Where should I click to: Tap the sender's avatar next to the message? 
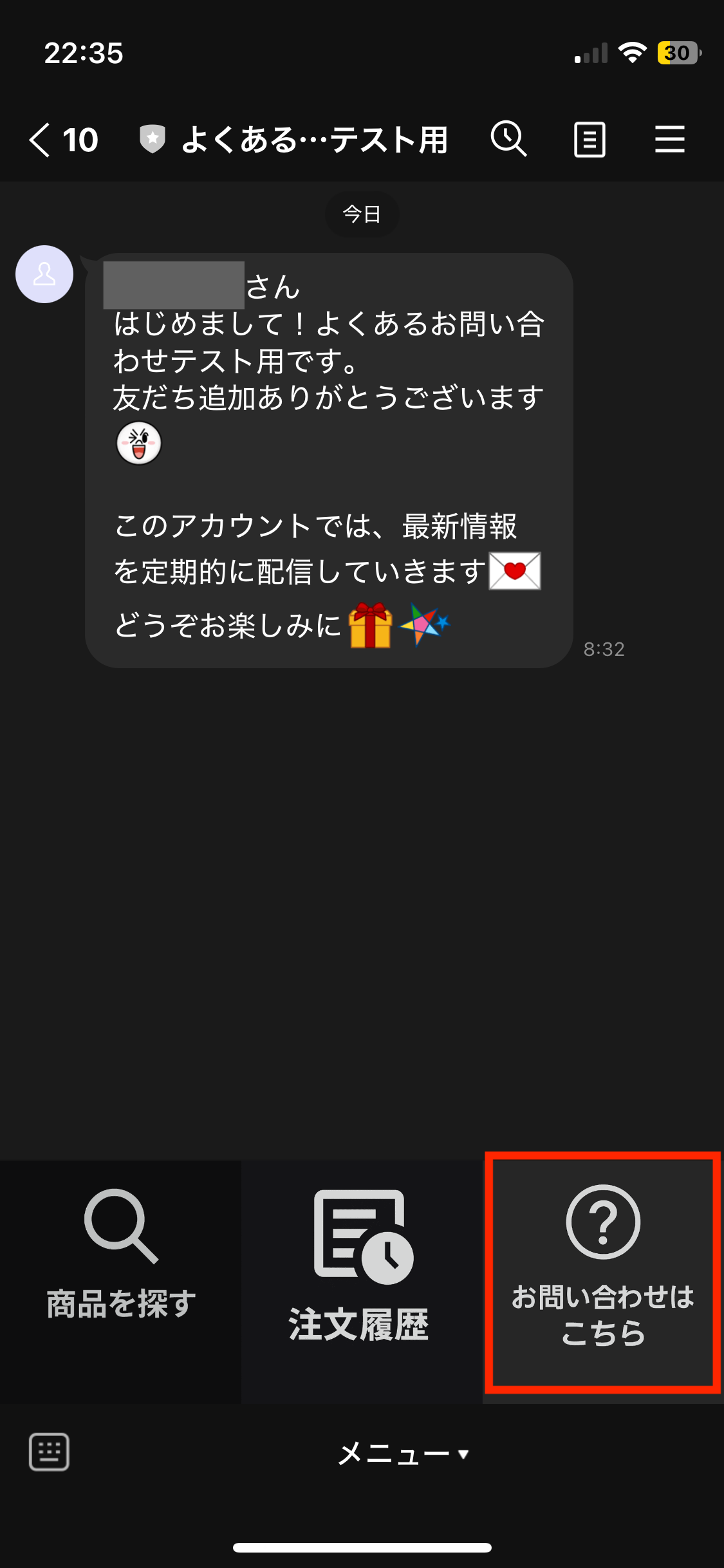[x=44, y=275]
